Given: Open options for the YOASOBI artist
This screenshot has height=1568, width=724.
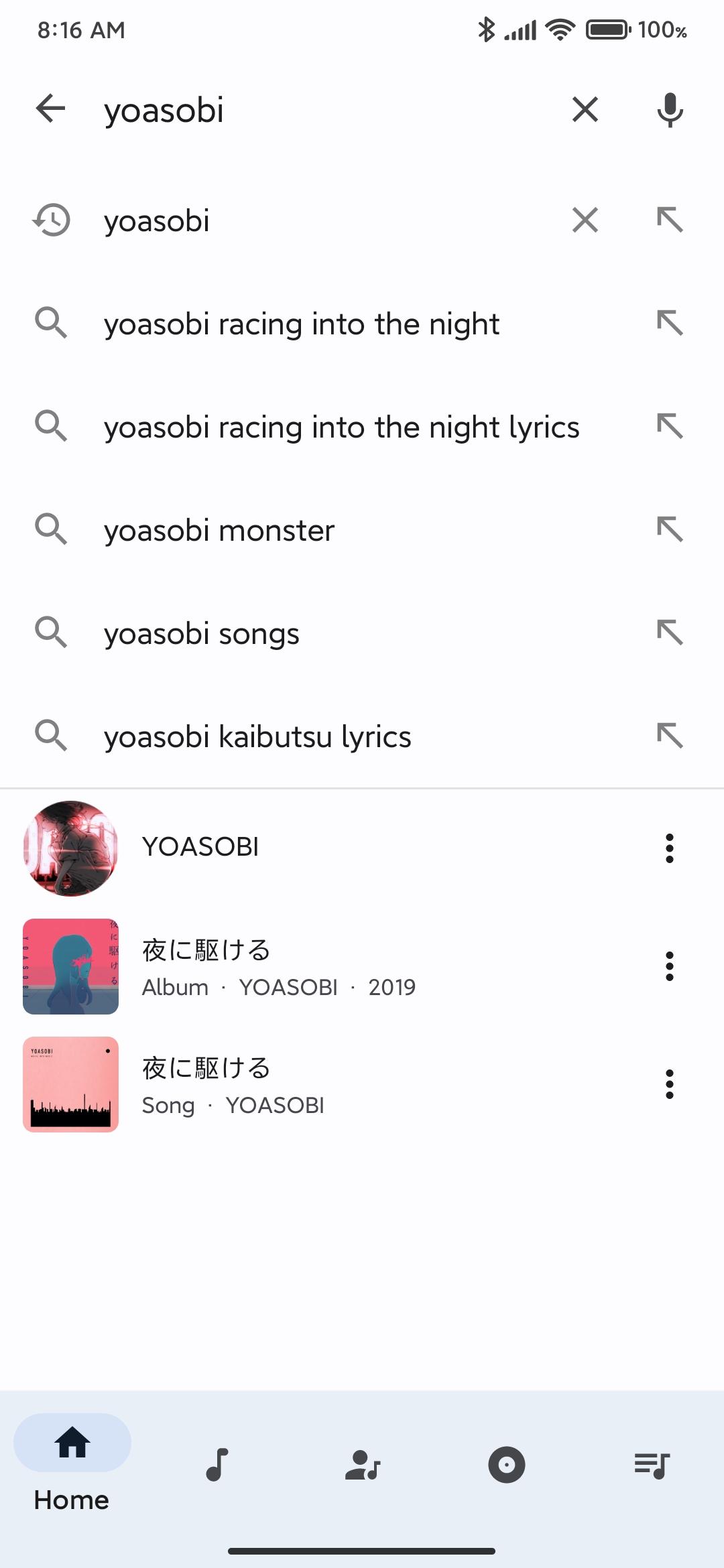Looking at the screenshot, I should 669,848.
